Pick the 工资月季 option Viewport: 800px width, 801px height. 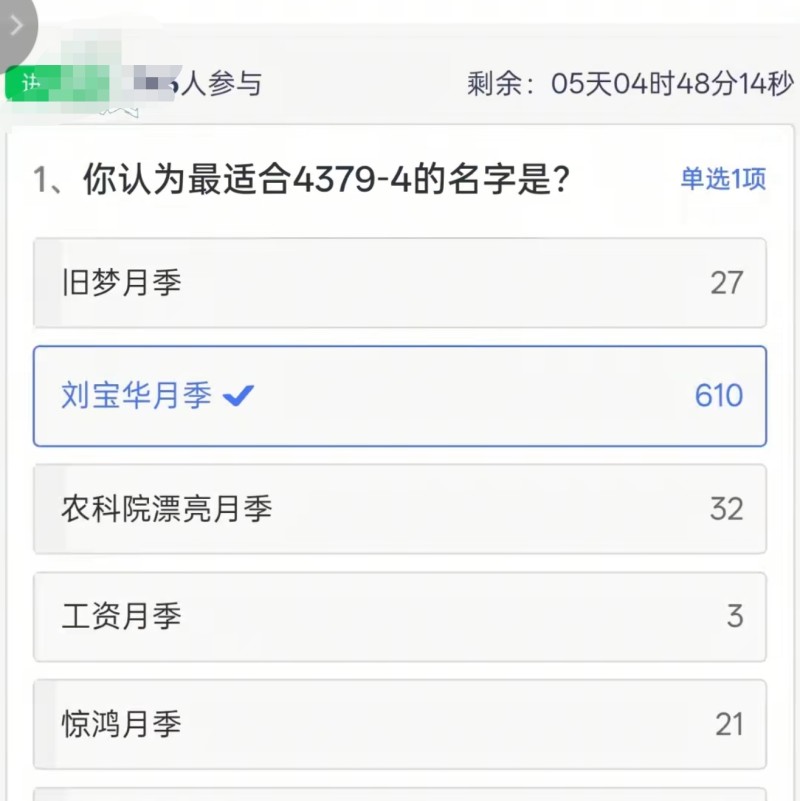coord(400,616)
